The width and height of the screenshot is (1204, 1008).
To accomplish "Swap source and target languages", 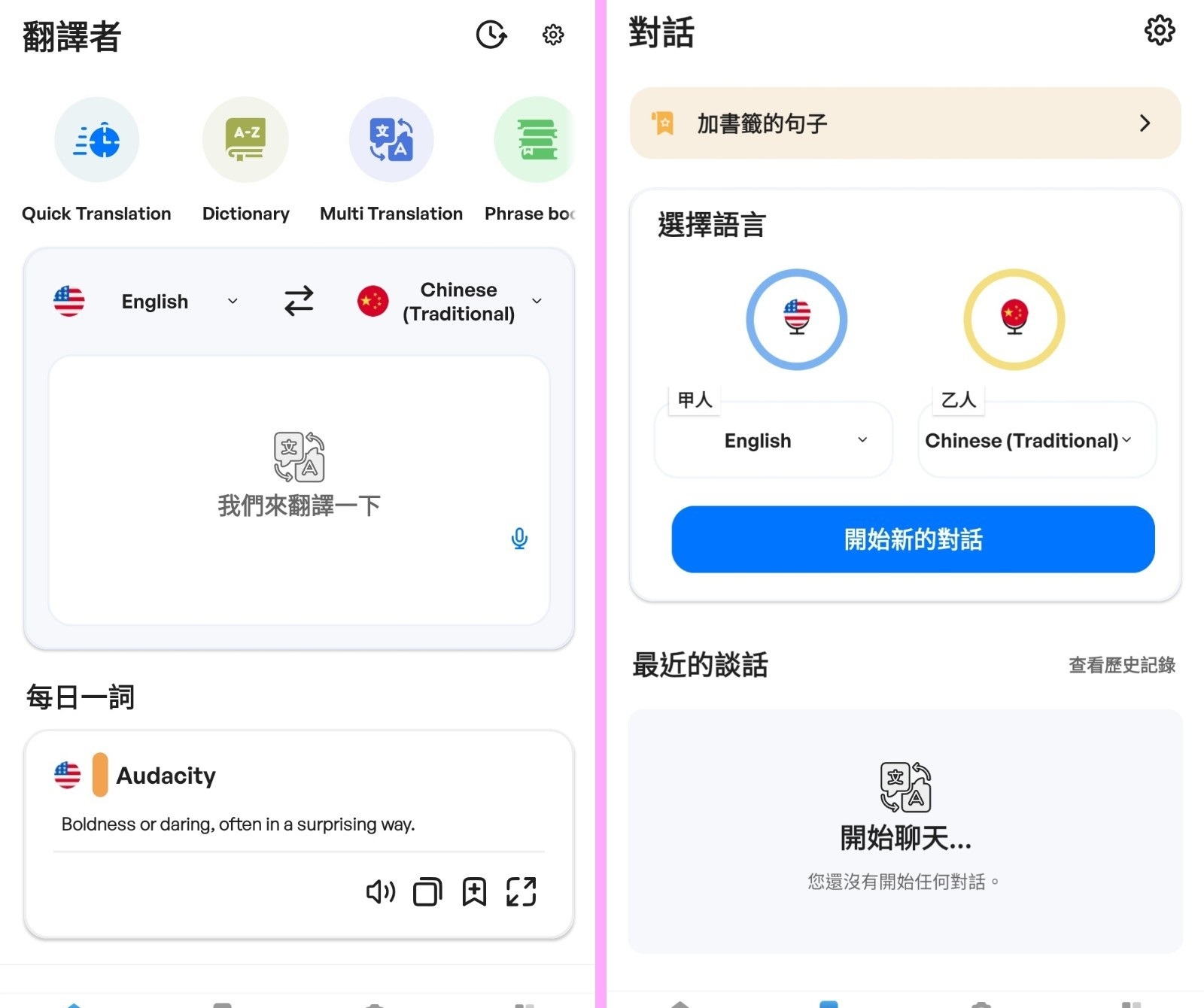I will pos(299,301).
